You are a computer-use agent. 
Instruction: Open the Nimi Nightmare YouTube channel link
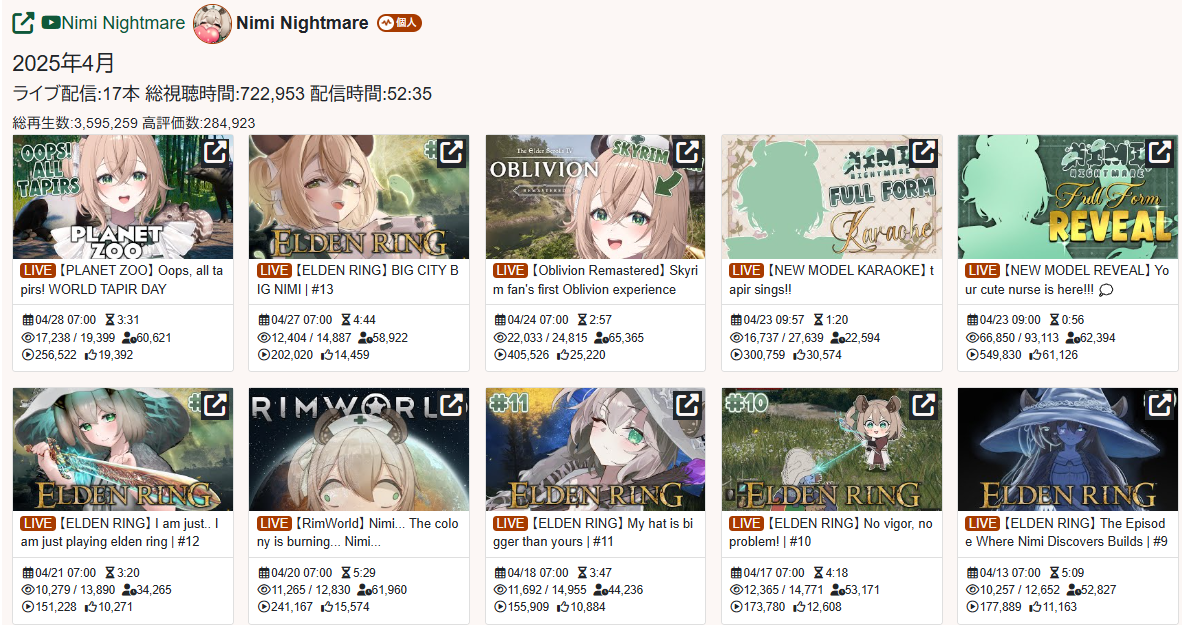pos(113,22)
